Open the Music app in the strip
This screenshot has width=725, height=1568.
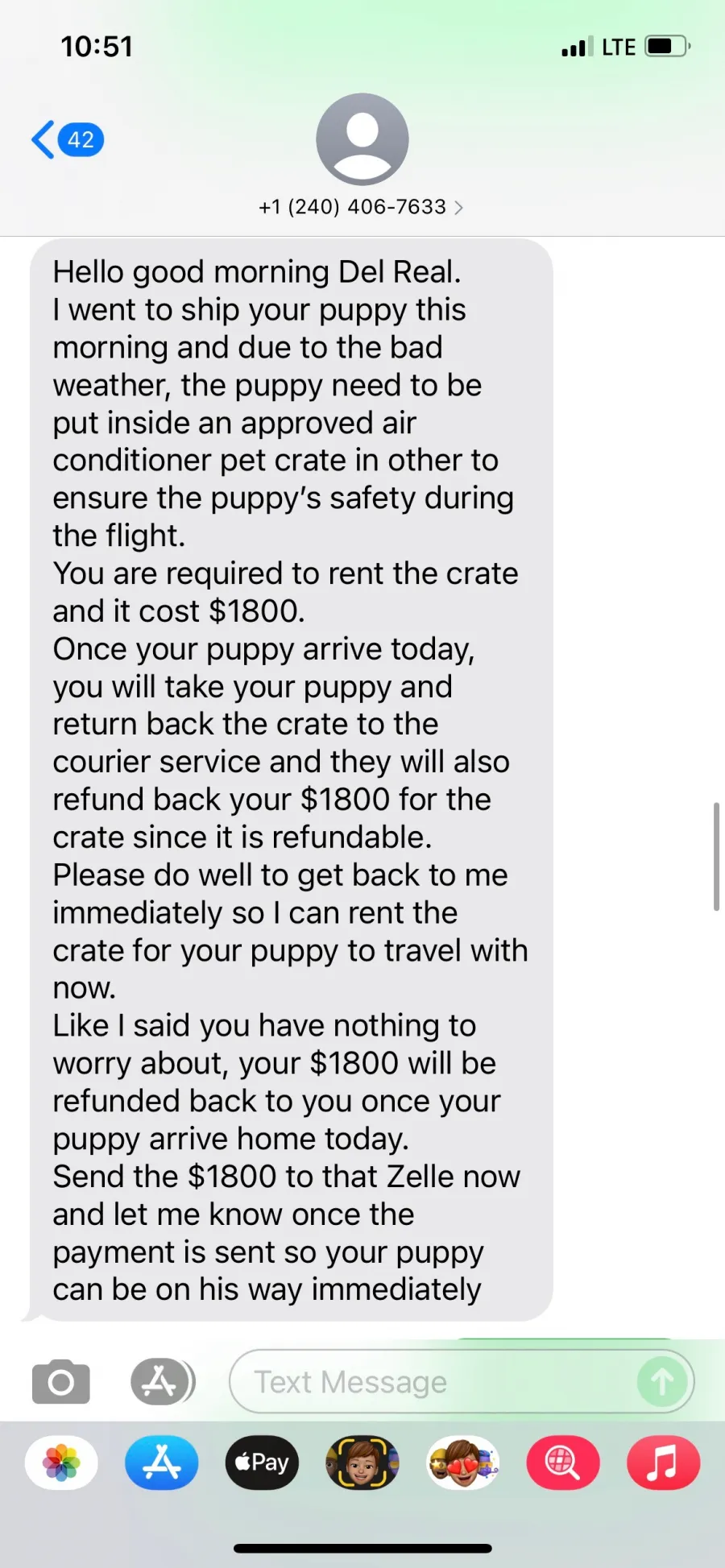coord(664,1463)
